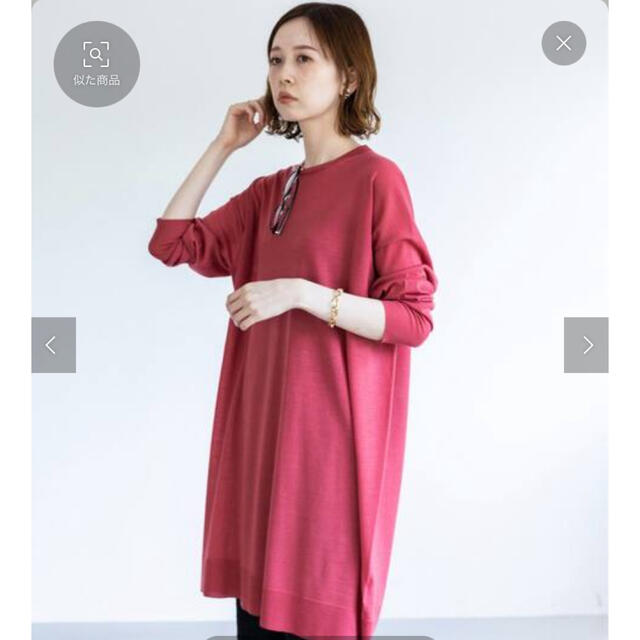640x640 pixels.
Task: Go to the previous product image
Action: [x=53, y=345]
